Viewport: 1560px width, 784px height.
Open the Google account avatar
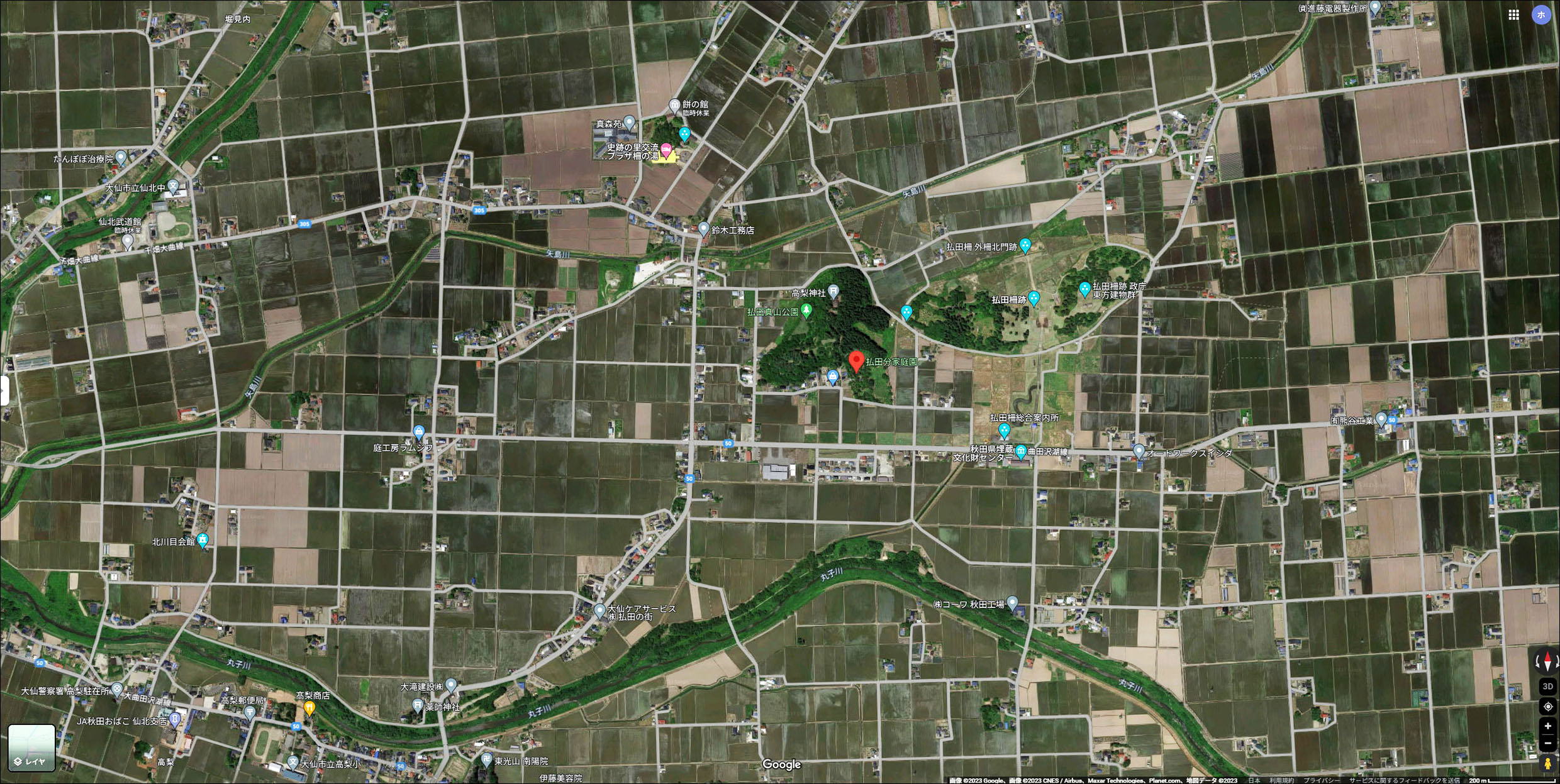click(1541, 15)
